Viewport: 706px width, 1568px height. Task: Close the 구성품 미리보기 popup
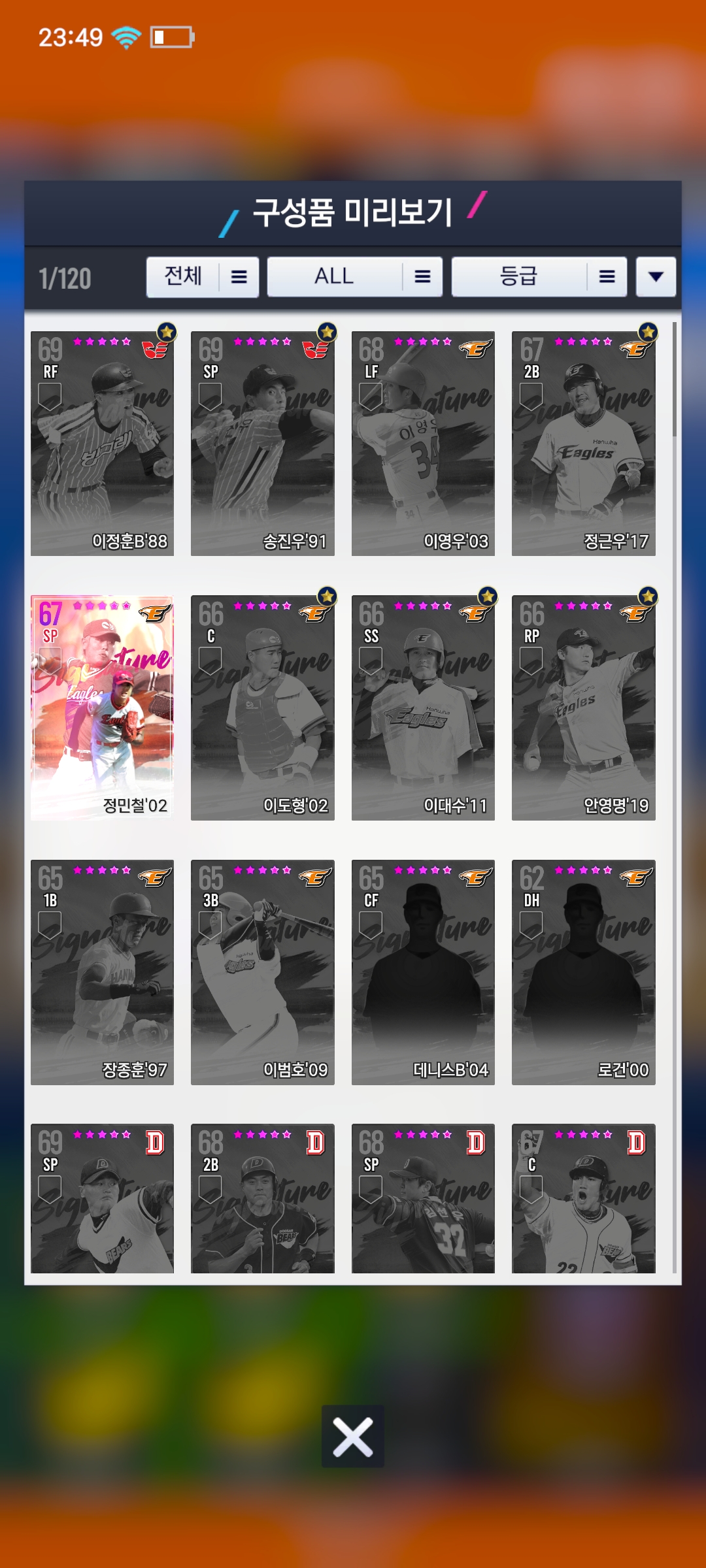click(353, 1436)
